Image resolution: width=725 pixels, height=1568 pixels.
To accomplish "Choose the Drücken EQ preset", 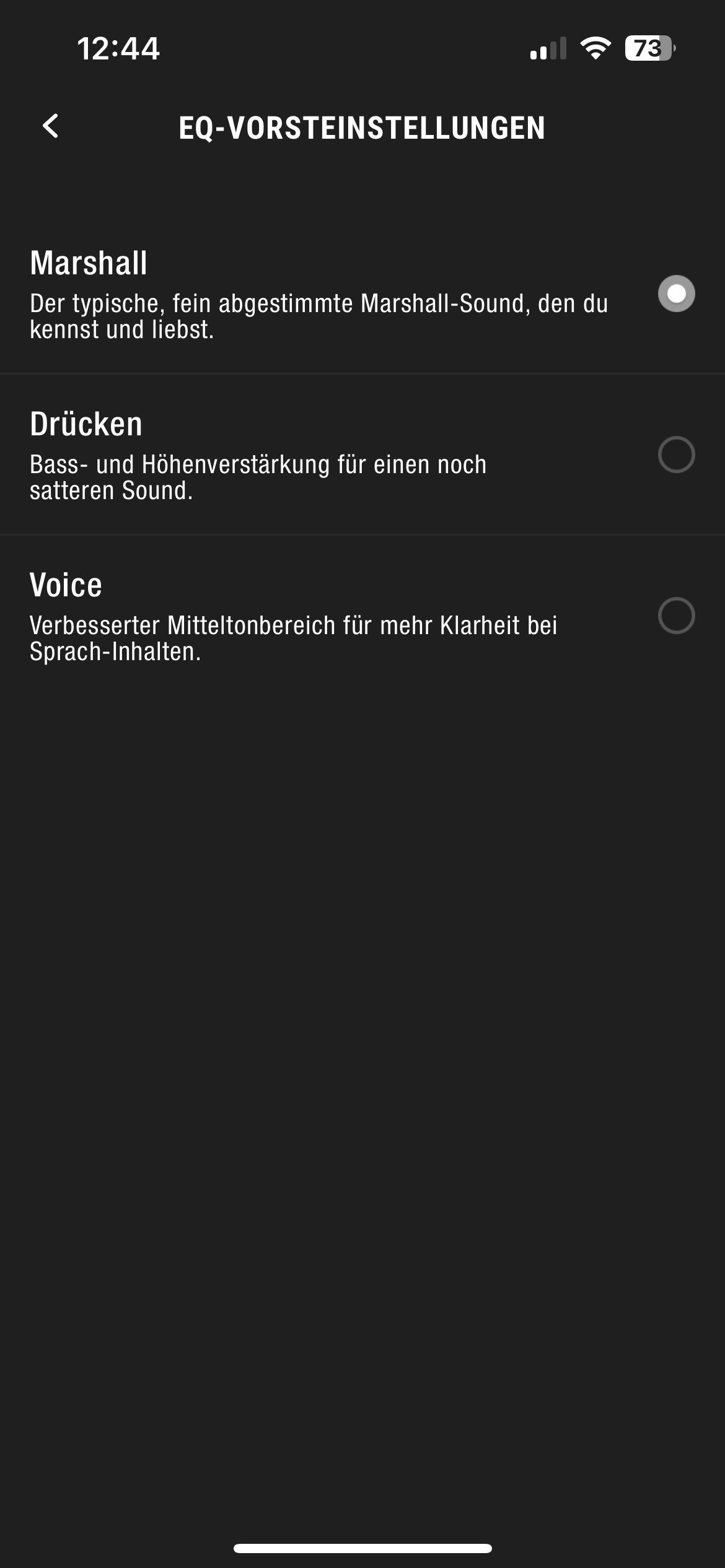I will [x=676, y=455].
